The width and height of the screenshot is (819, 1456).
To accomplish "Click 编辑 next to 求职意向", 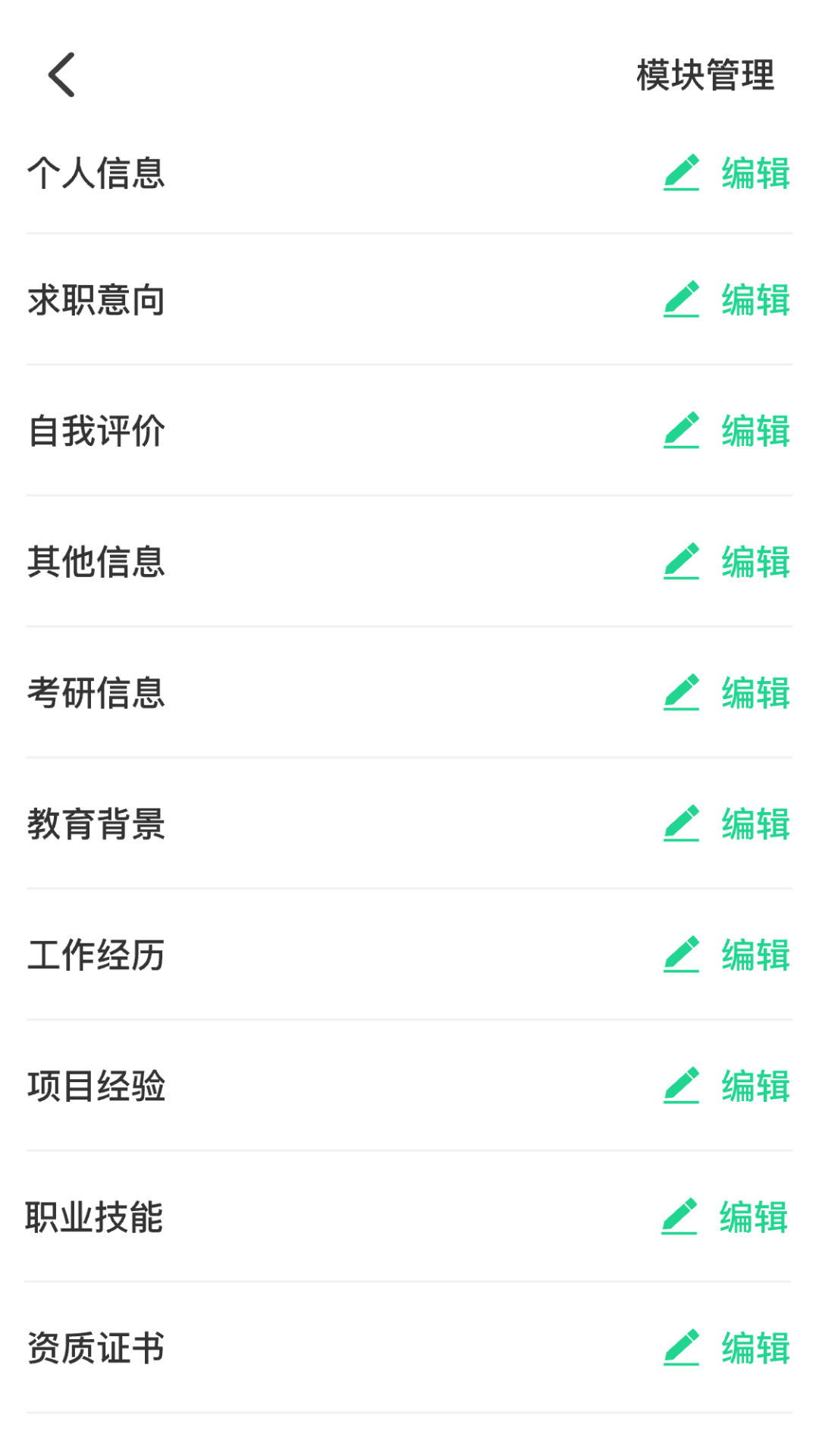I will 754,302.
